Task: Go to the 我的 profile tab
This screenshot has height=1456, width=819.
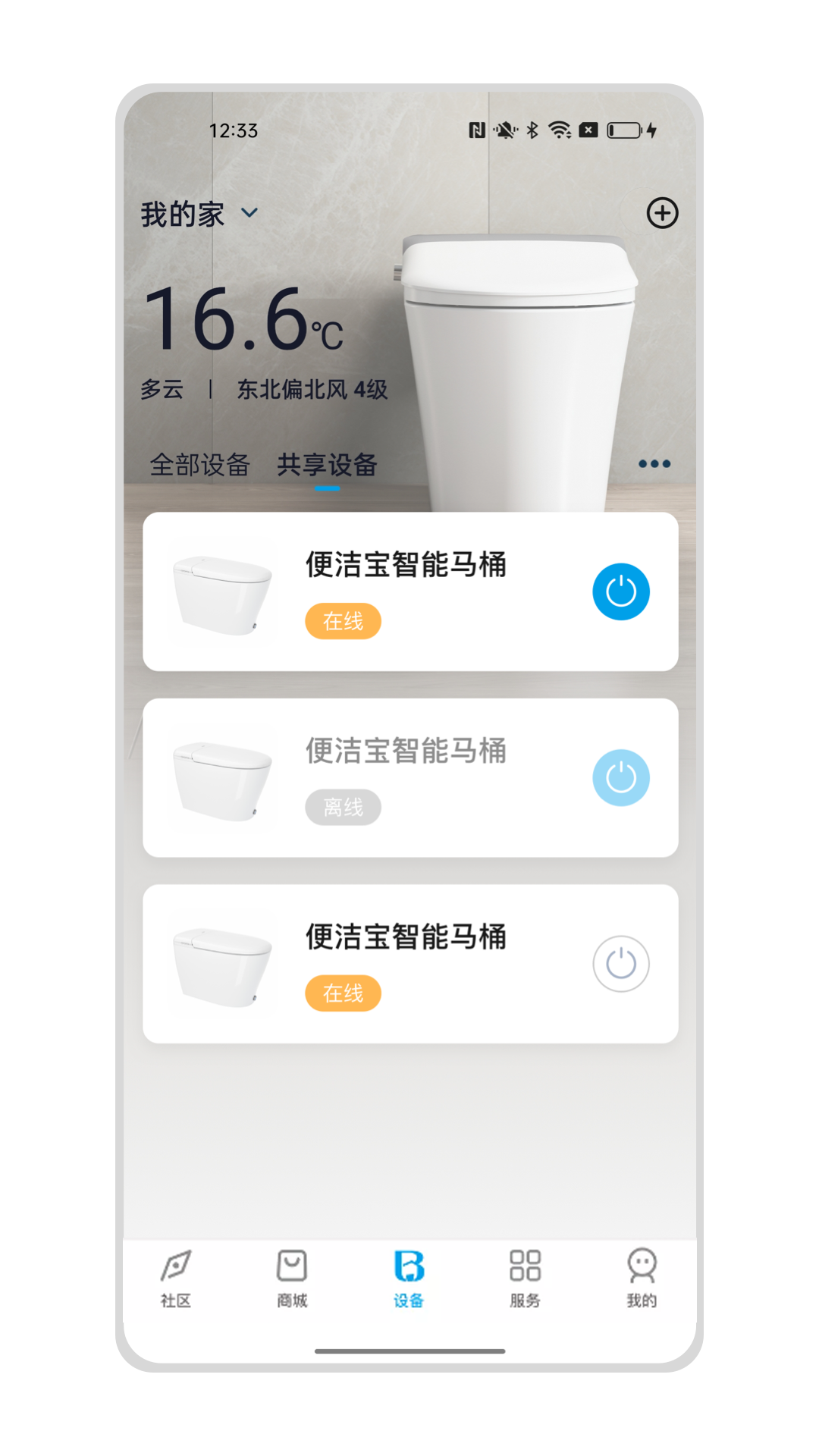Action: tap(642, 1279)
